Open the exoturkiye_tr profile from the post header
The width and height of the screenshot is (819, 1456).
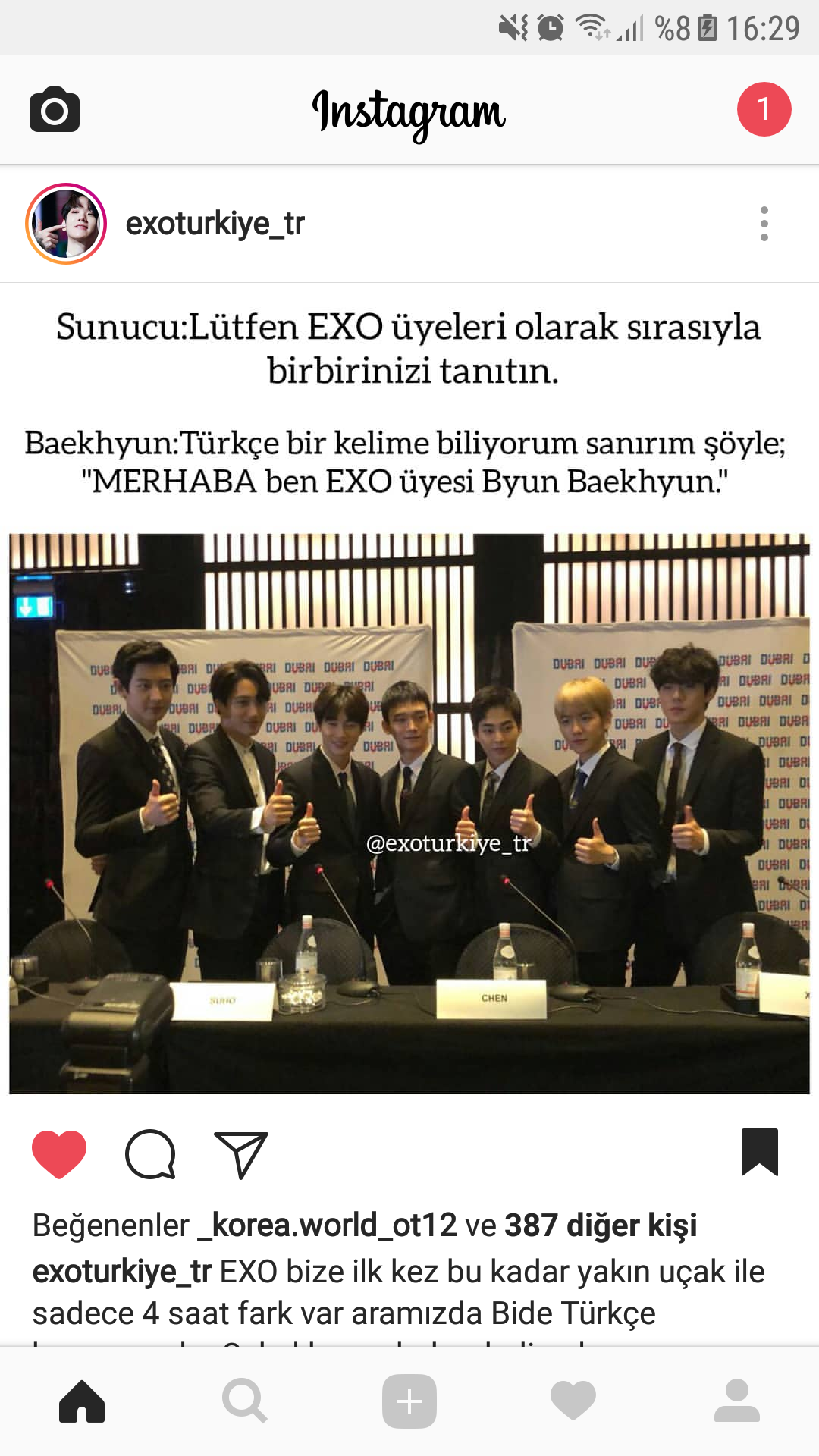click(215, 224)
